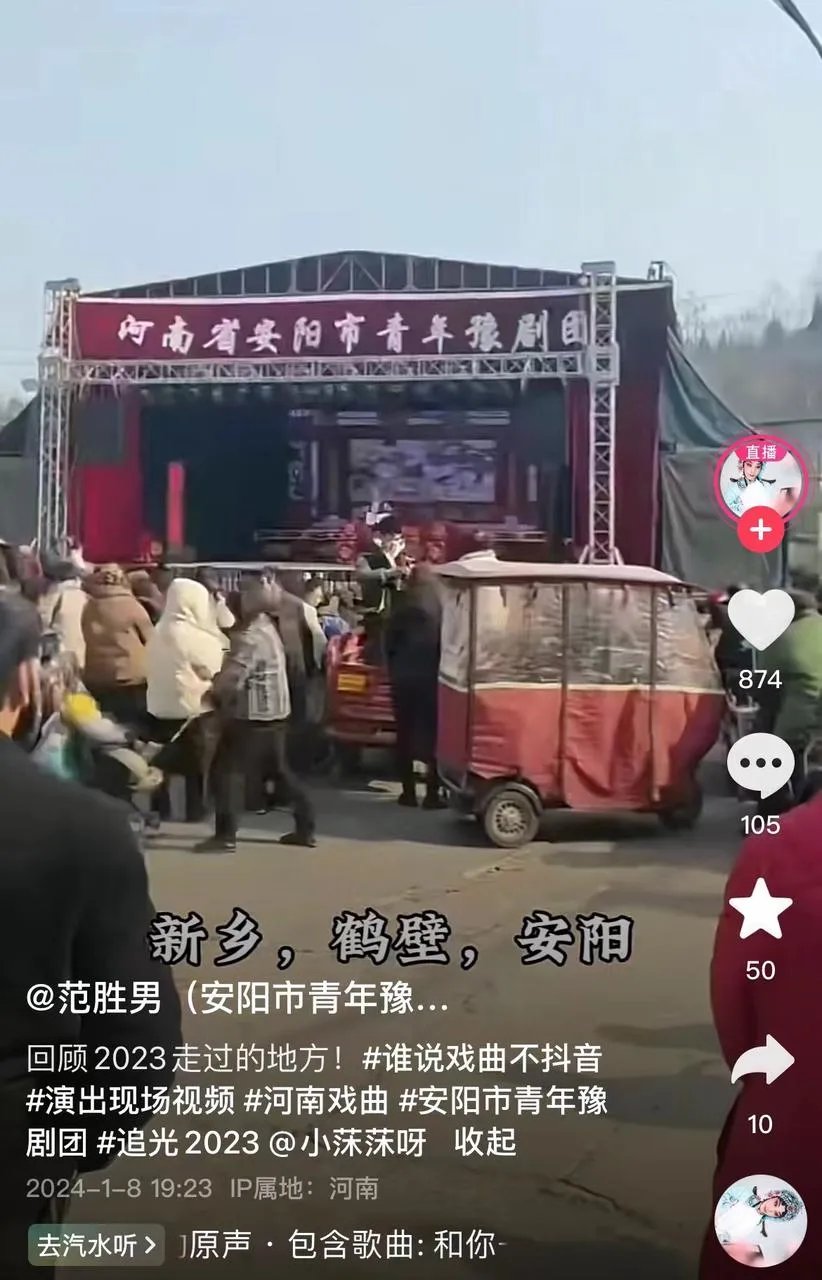Open hashtag #演出现场视频
Image resolution: width=822 pixels, height=1280 pixels.
tap(130, 1100)
